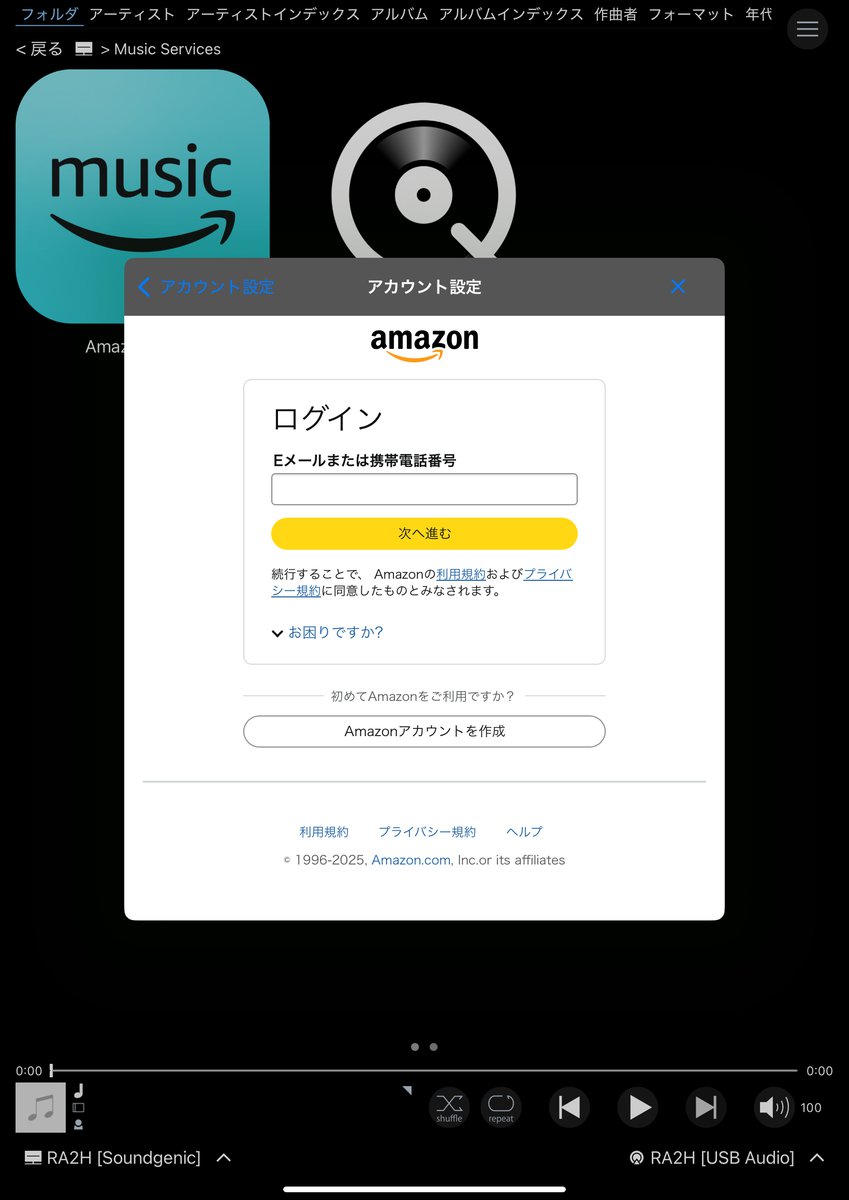Skip to the next track
This screenshot has width=849, height=1200.
coord(705,1107)
